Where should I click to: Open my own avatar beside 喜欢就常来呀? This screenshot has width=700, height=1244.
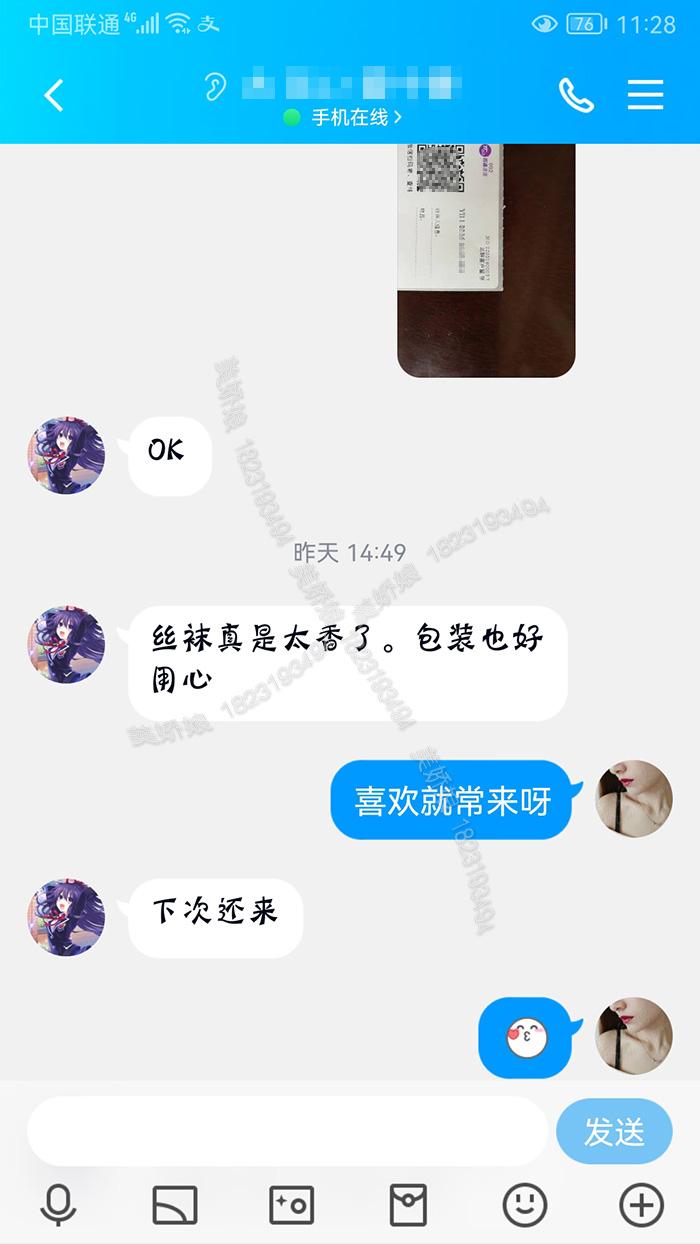point(634,798)
